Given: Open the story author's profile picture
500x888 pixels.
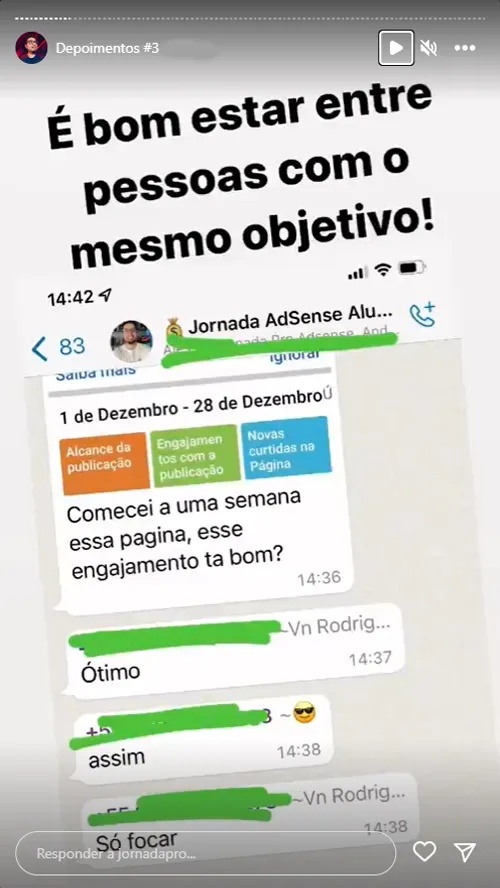Looking at the screenshot, I should tap(31, 48).
